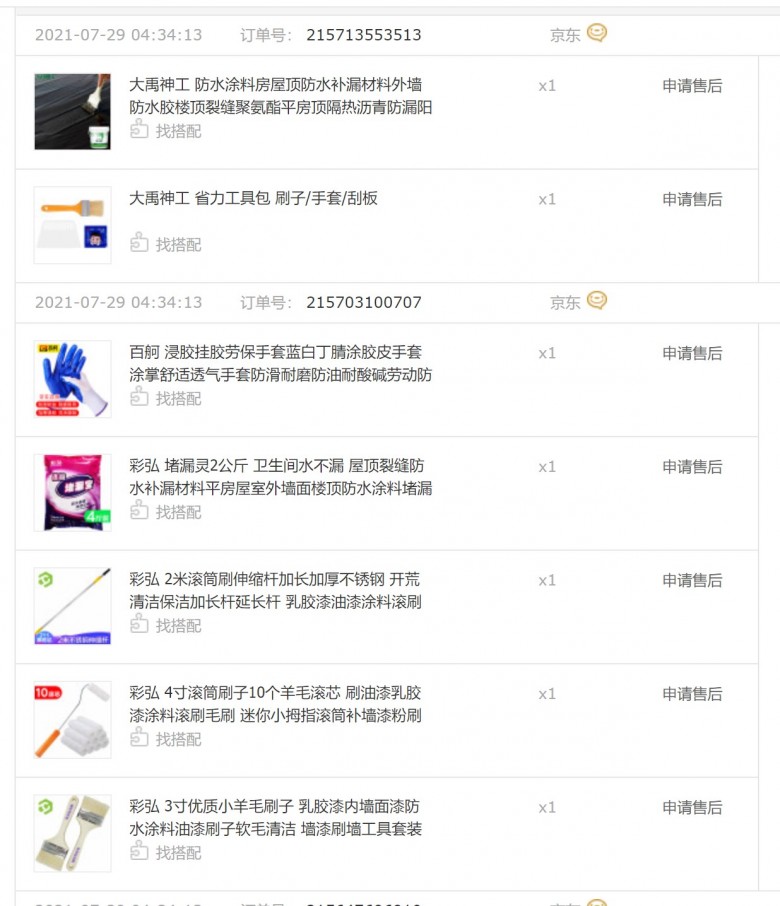
Task: Apply for after-sales on 大禹神工 省力工具包
Action: (691, 199)
